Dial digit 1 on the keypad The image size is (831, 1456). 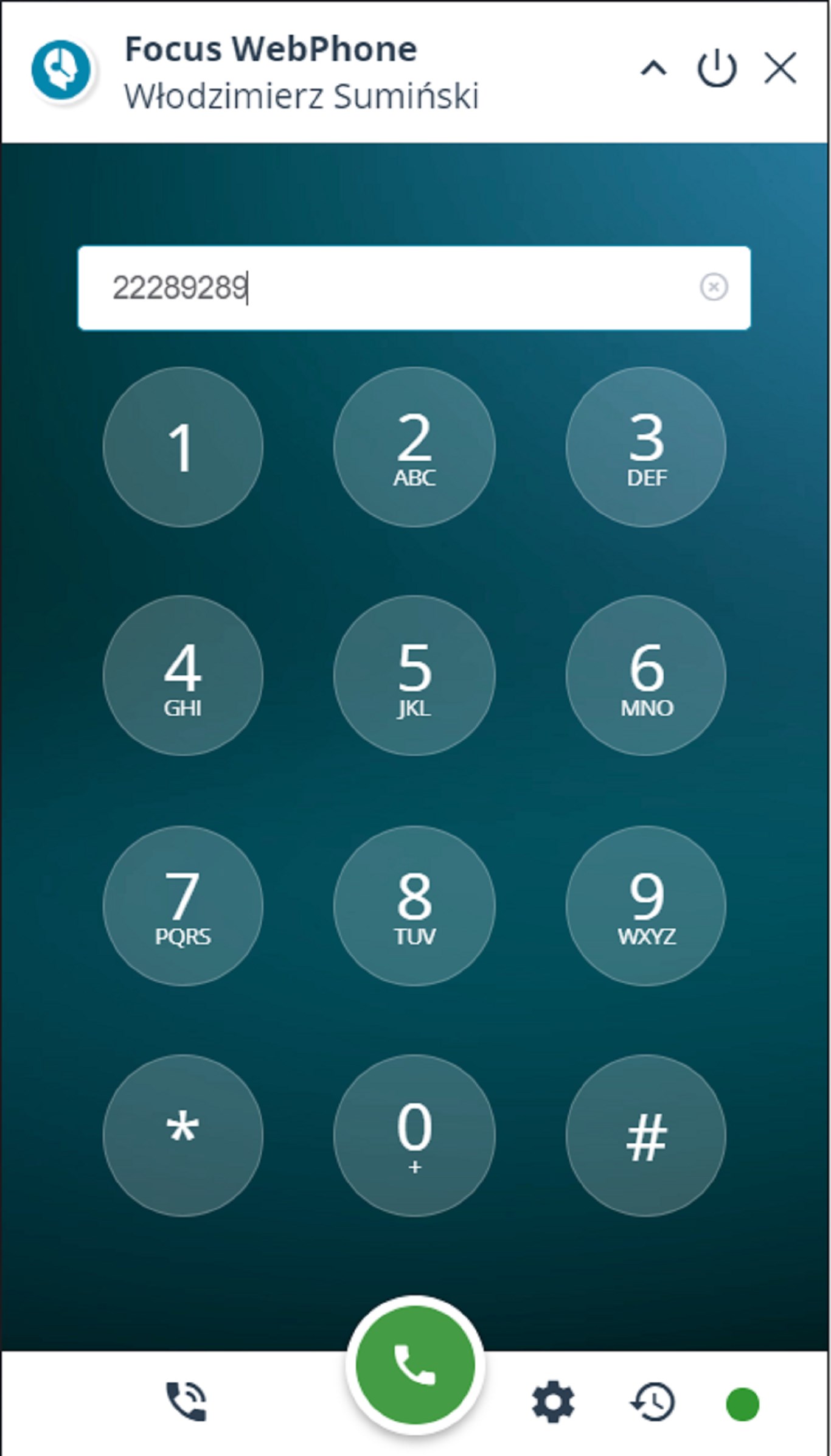pos(183,447)
